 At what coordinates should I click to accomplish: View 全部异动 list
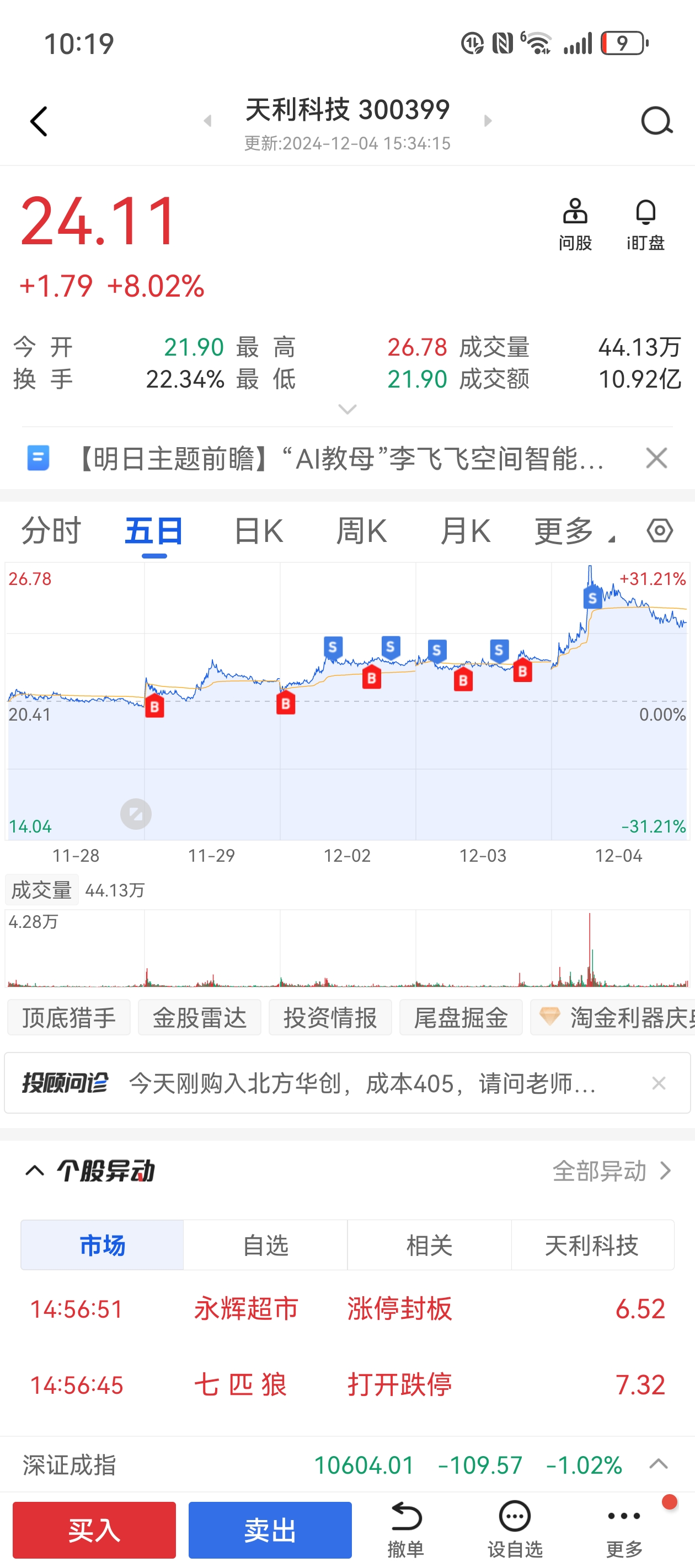tap(612, 1170)
